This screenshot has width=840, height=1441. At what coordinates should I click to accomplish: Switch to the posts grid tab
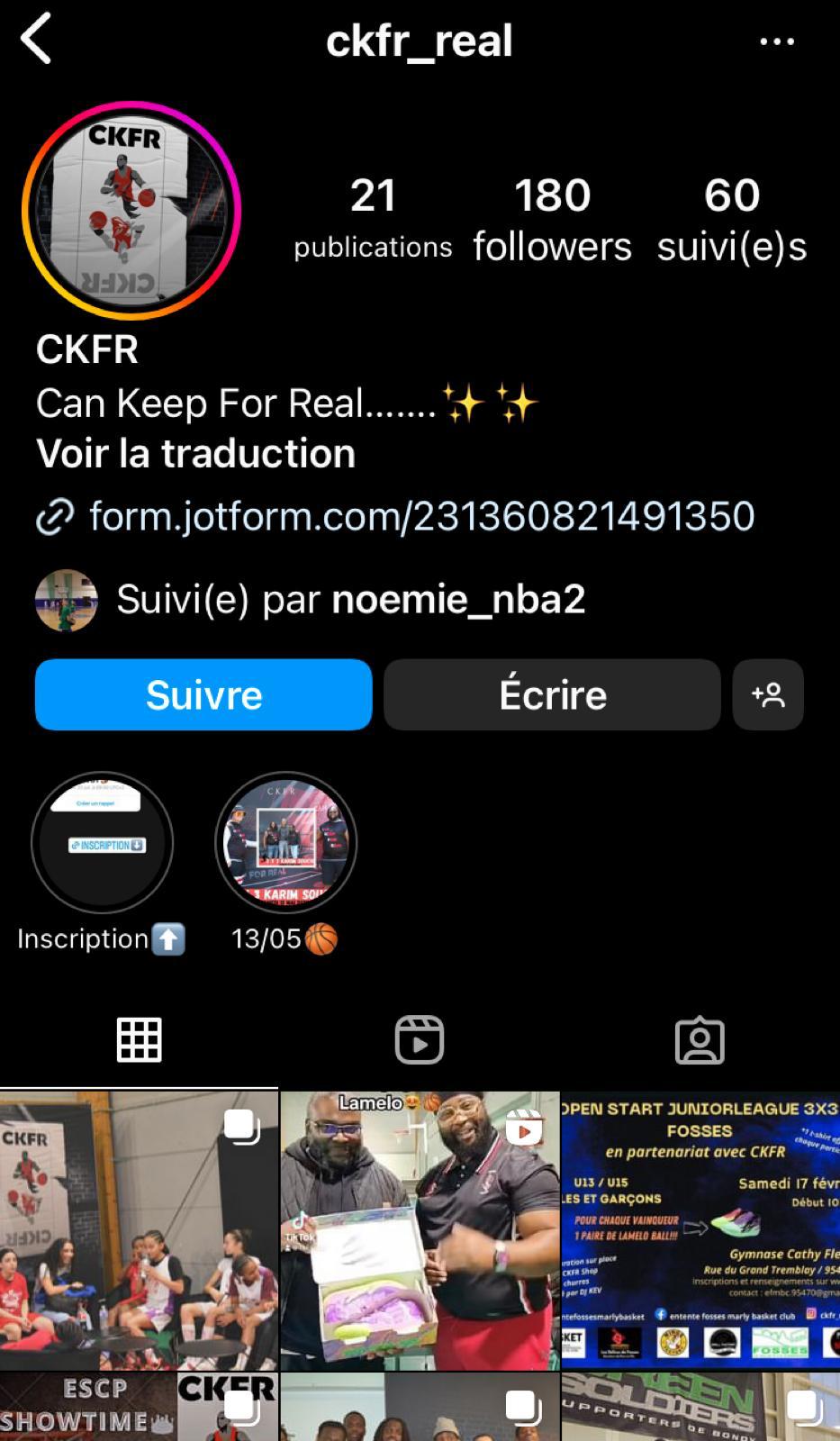140,1040
